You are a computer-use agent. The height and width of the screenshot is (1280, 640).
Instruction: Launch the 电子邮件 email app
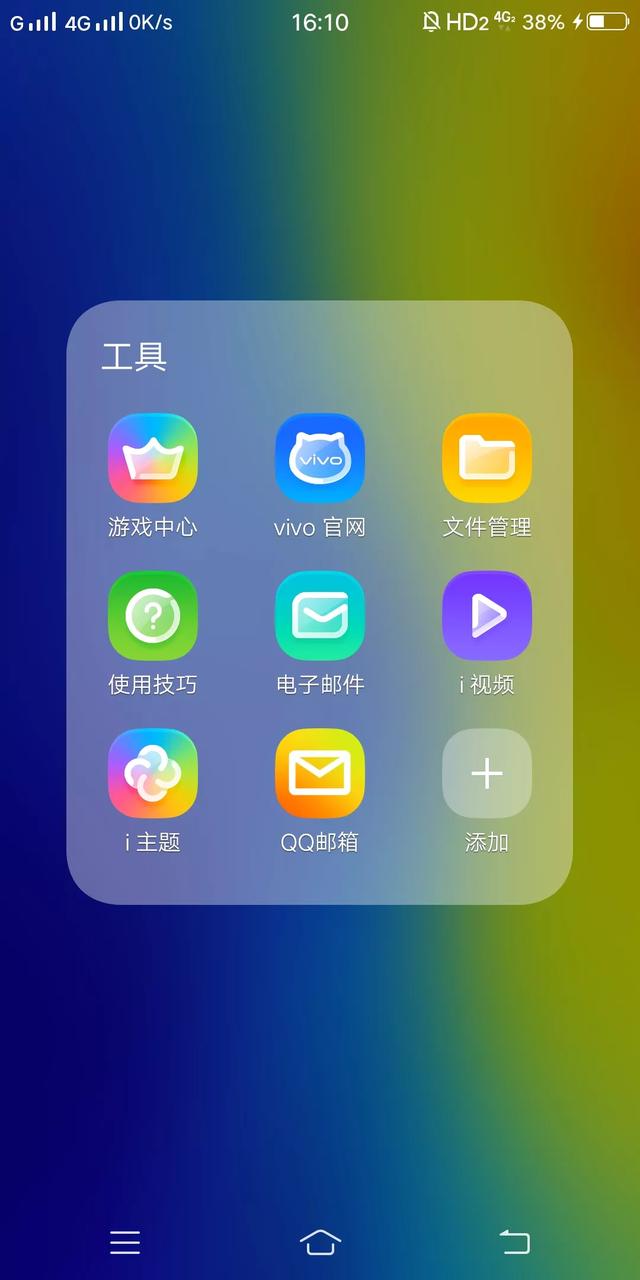[x=320, y=616]
